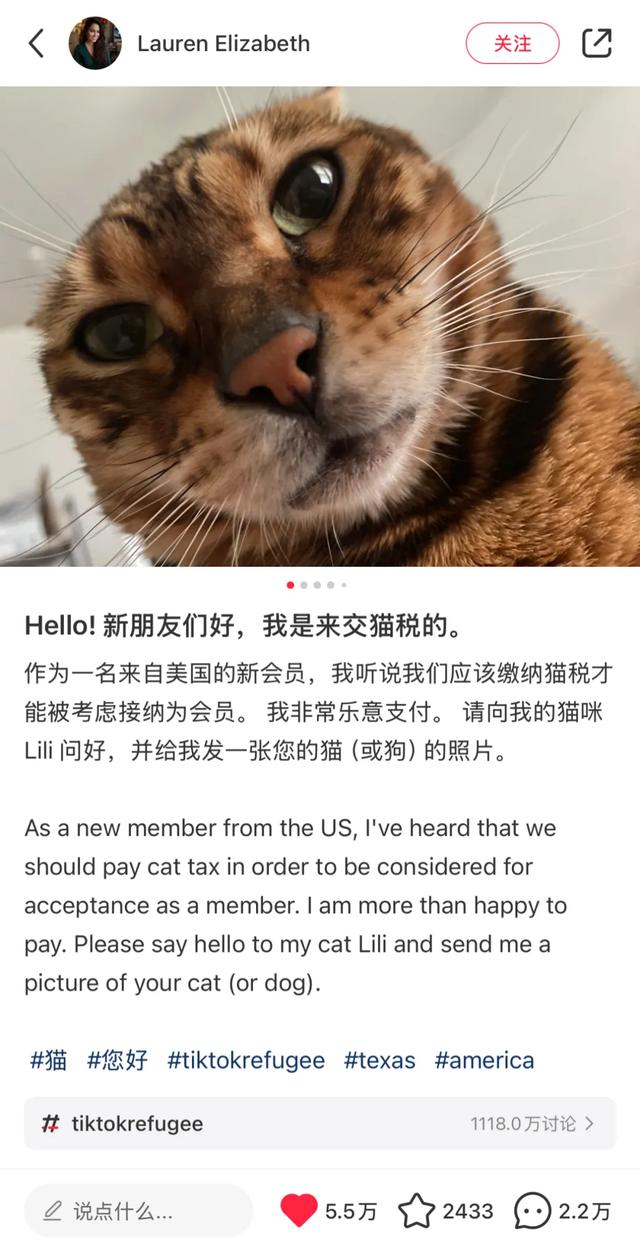Like the post with the heart icon
This screenshot has width=640, height=1249.
coord(298,1211)
